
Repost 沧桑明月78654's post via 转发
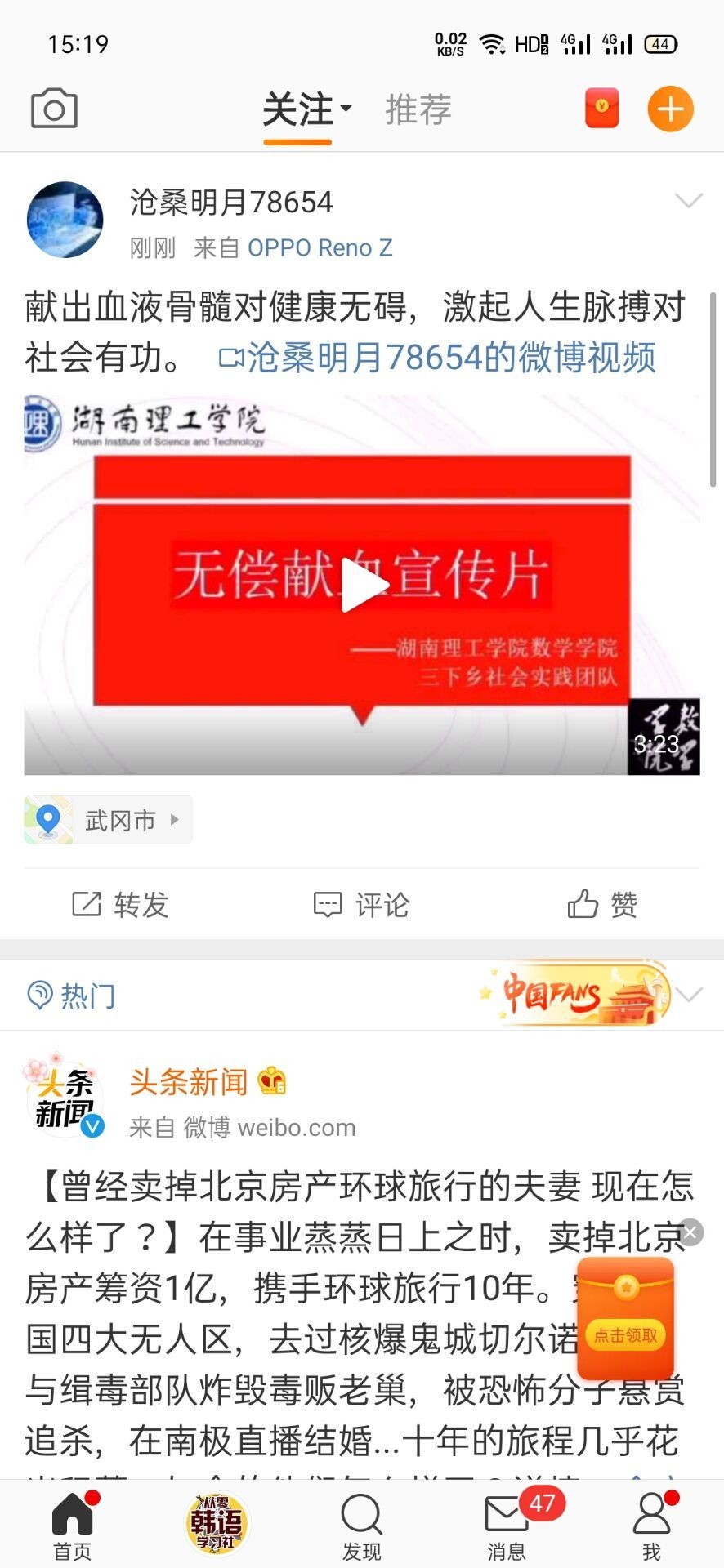[x=120, y=904]
